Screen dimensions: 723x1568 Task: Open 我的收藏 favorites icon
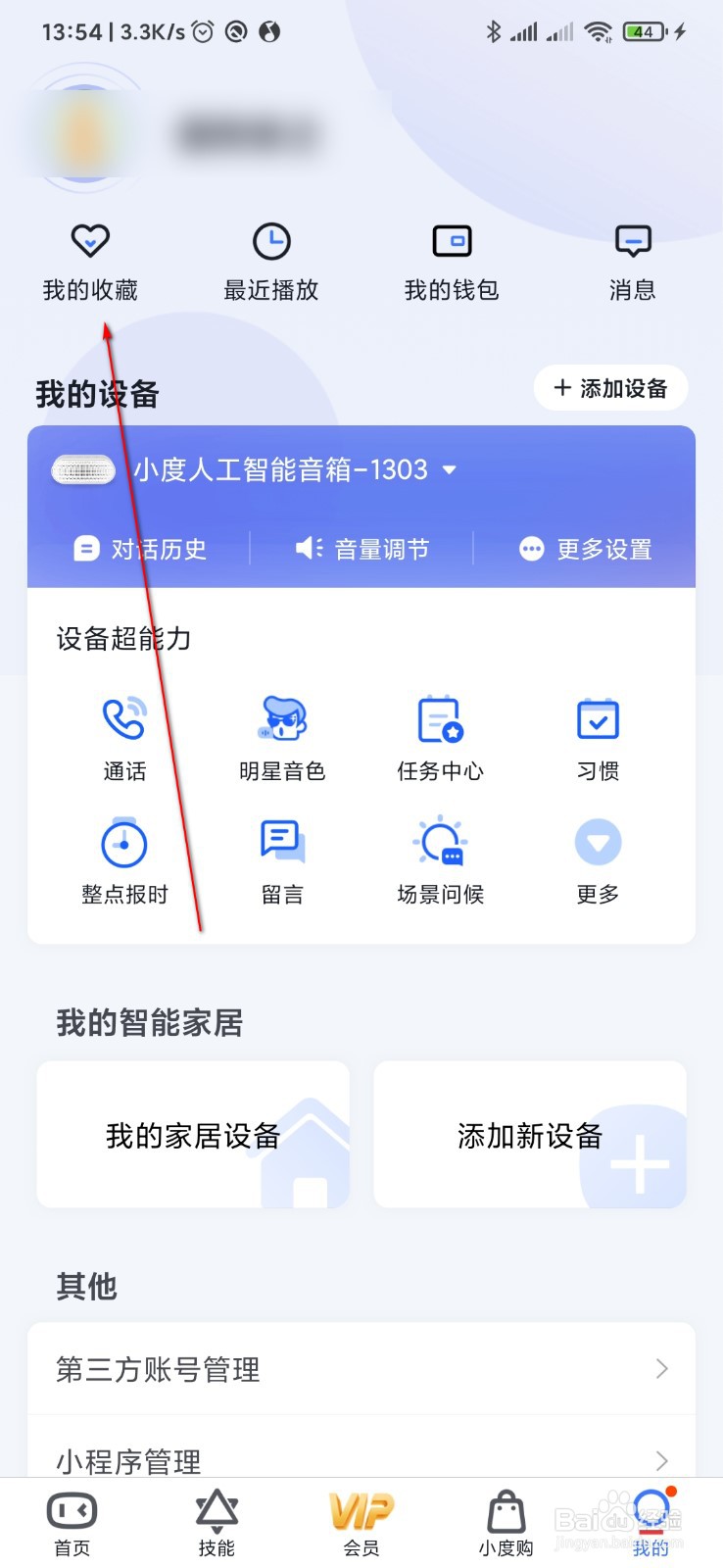(90, 255)
